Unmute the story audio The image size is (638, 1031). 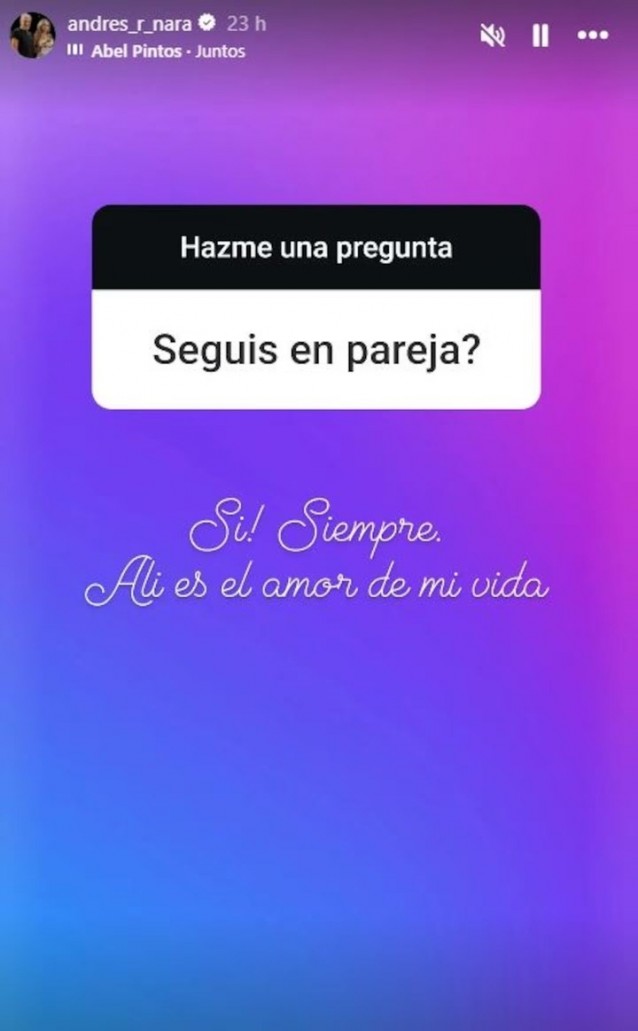[493, 37]
